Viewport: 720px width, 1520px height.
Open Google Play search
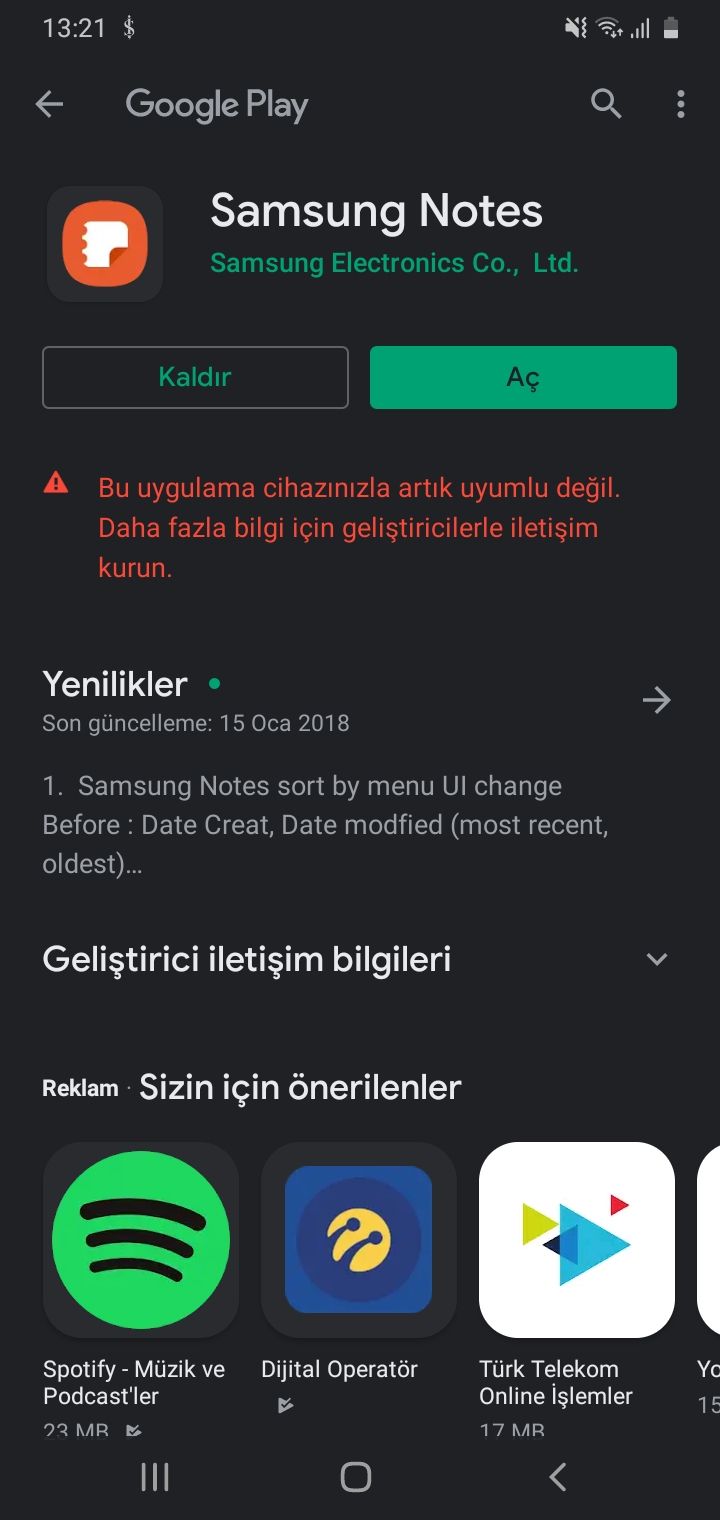click(606, 104)
